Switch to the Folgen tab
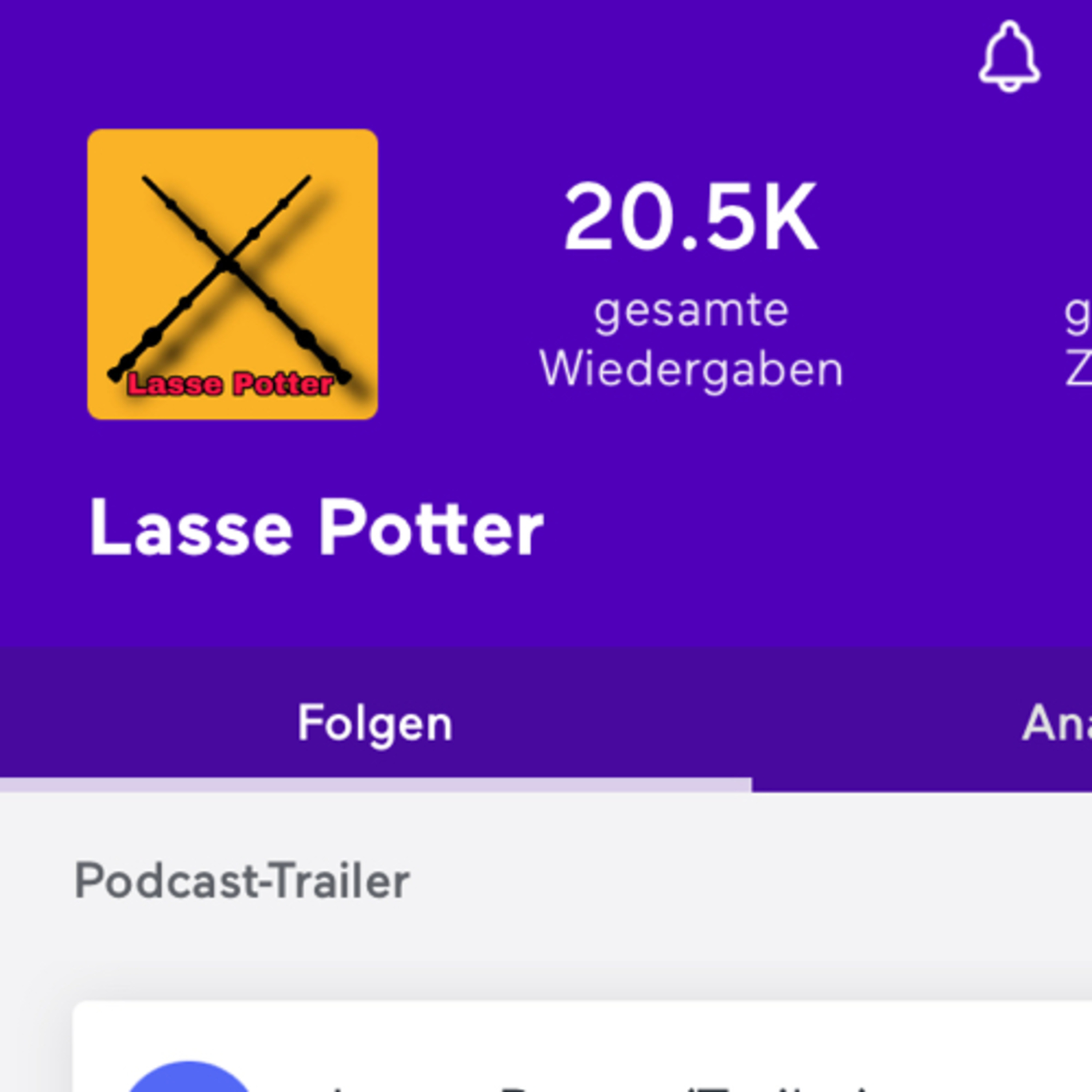 click(x=375, y=722)
